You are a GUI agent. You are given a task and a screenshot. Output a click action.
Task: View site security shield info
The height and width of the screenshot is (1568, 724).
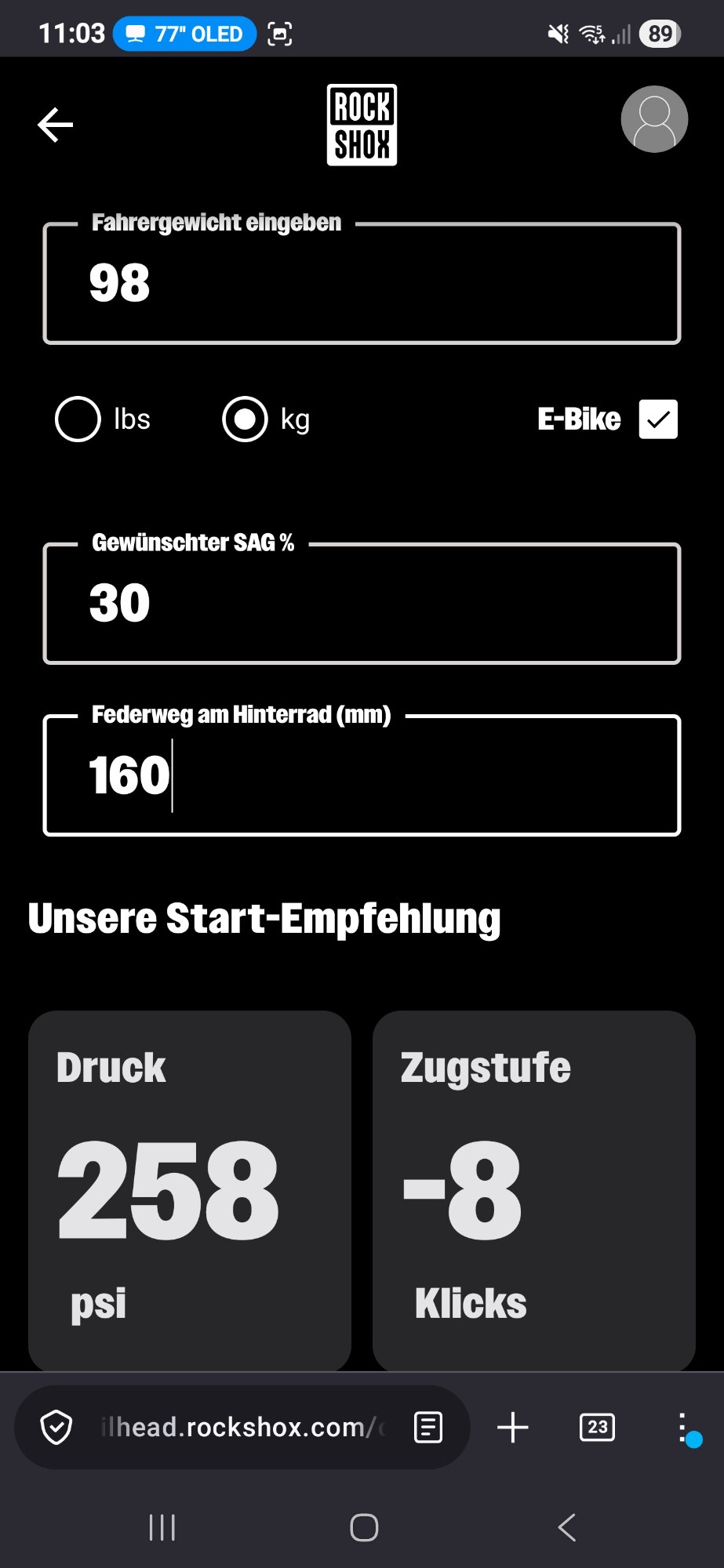(x=56, y=1427)
